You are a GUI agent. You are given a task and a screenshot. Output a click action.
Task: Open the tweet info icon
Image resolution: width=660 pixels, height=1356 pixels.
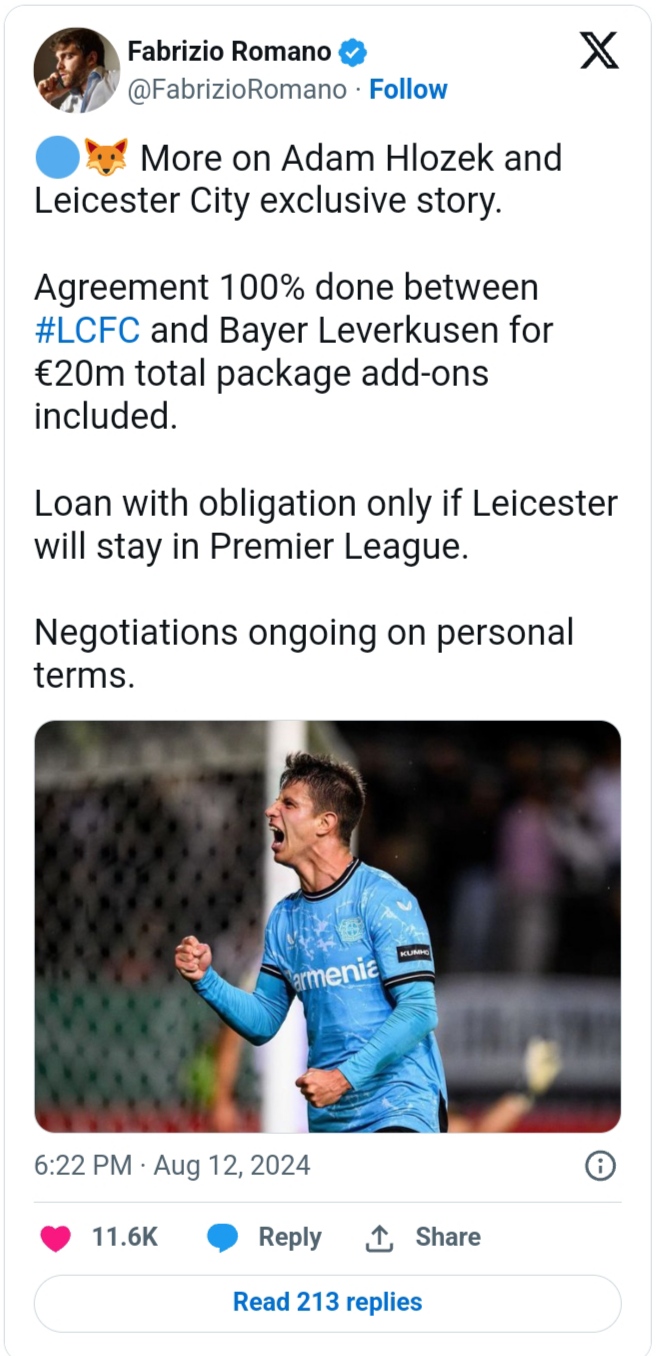point(600,1165)
